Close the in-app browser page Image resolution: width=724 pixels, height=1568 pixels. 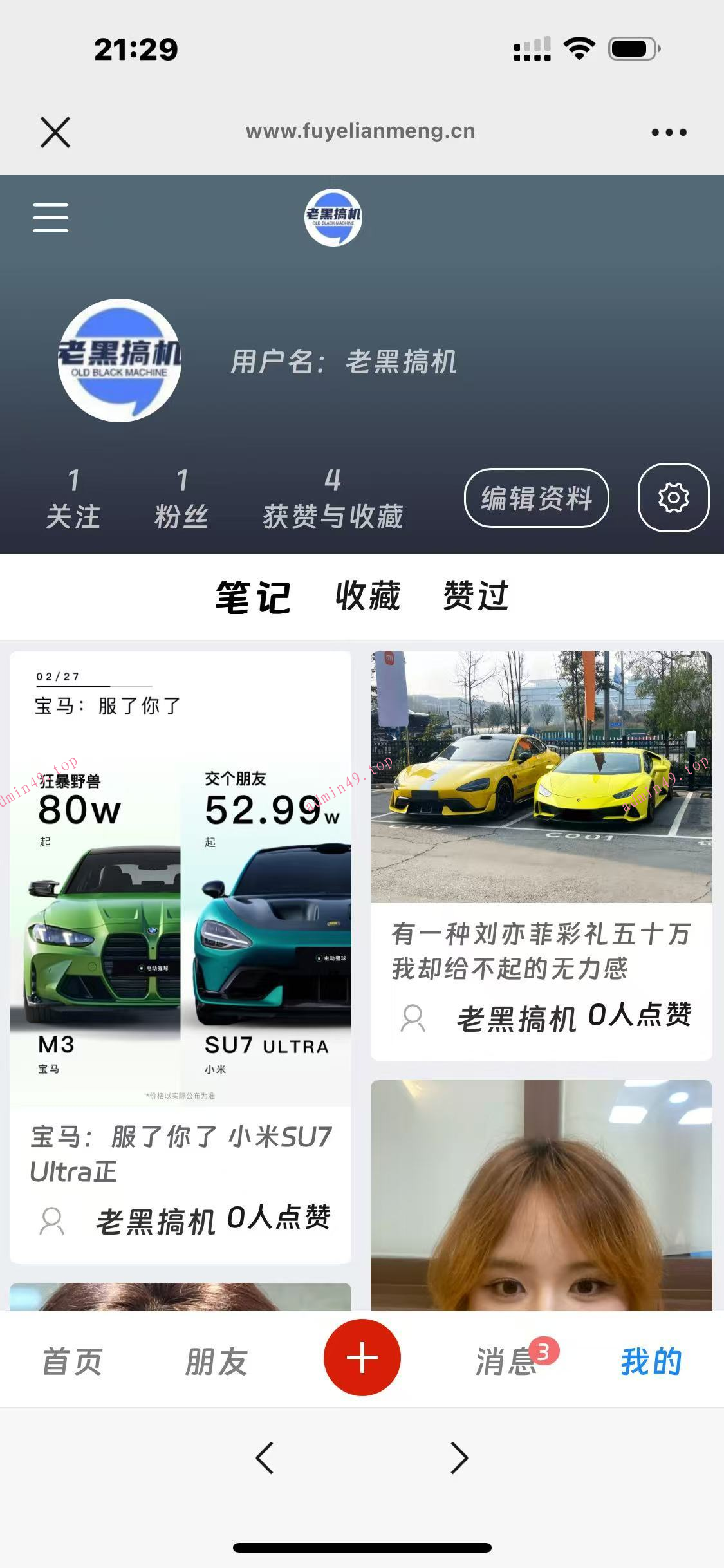(55, 132)
